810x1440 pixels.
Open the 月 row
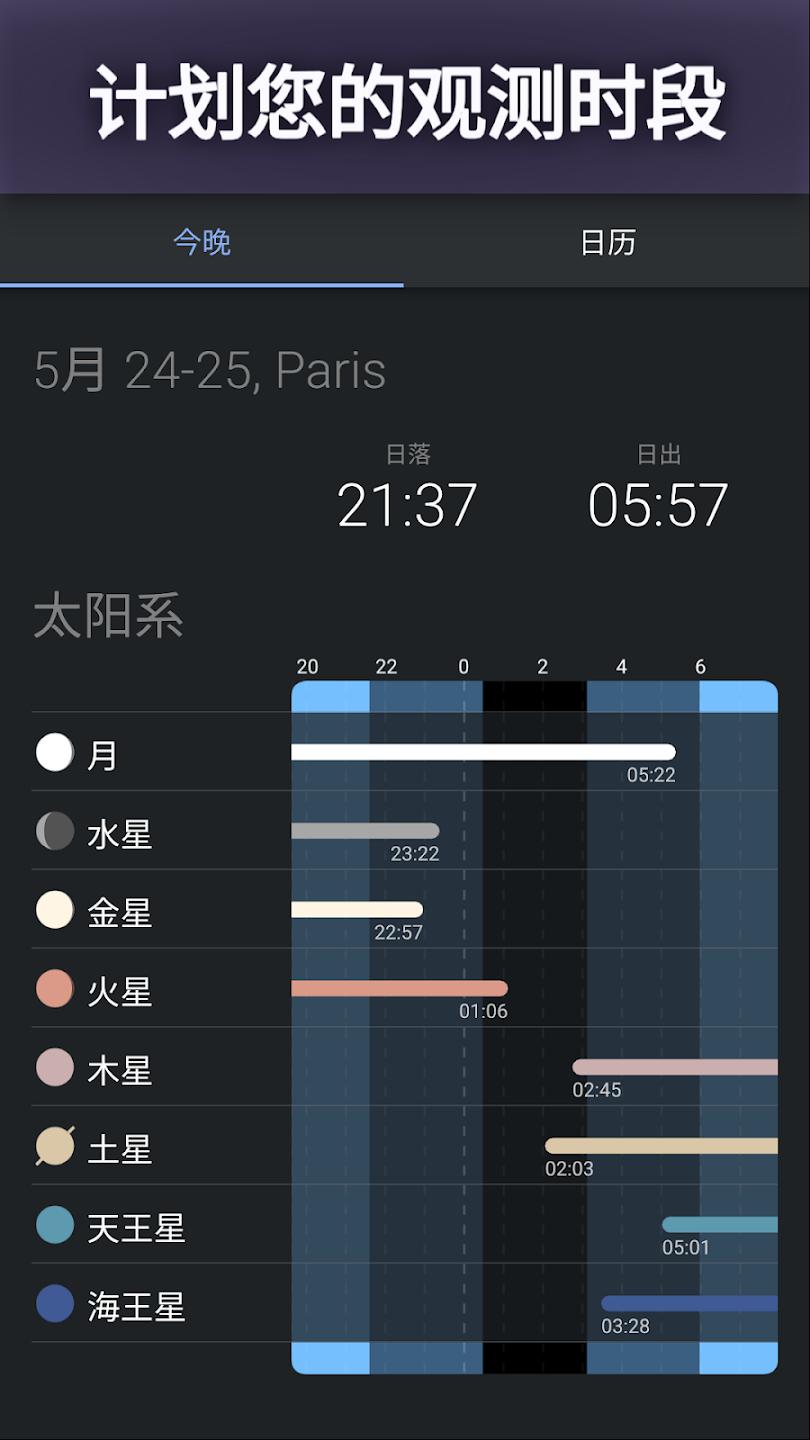[405, 752]
